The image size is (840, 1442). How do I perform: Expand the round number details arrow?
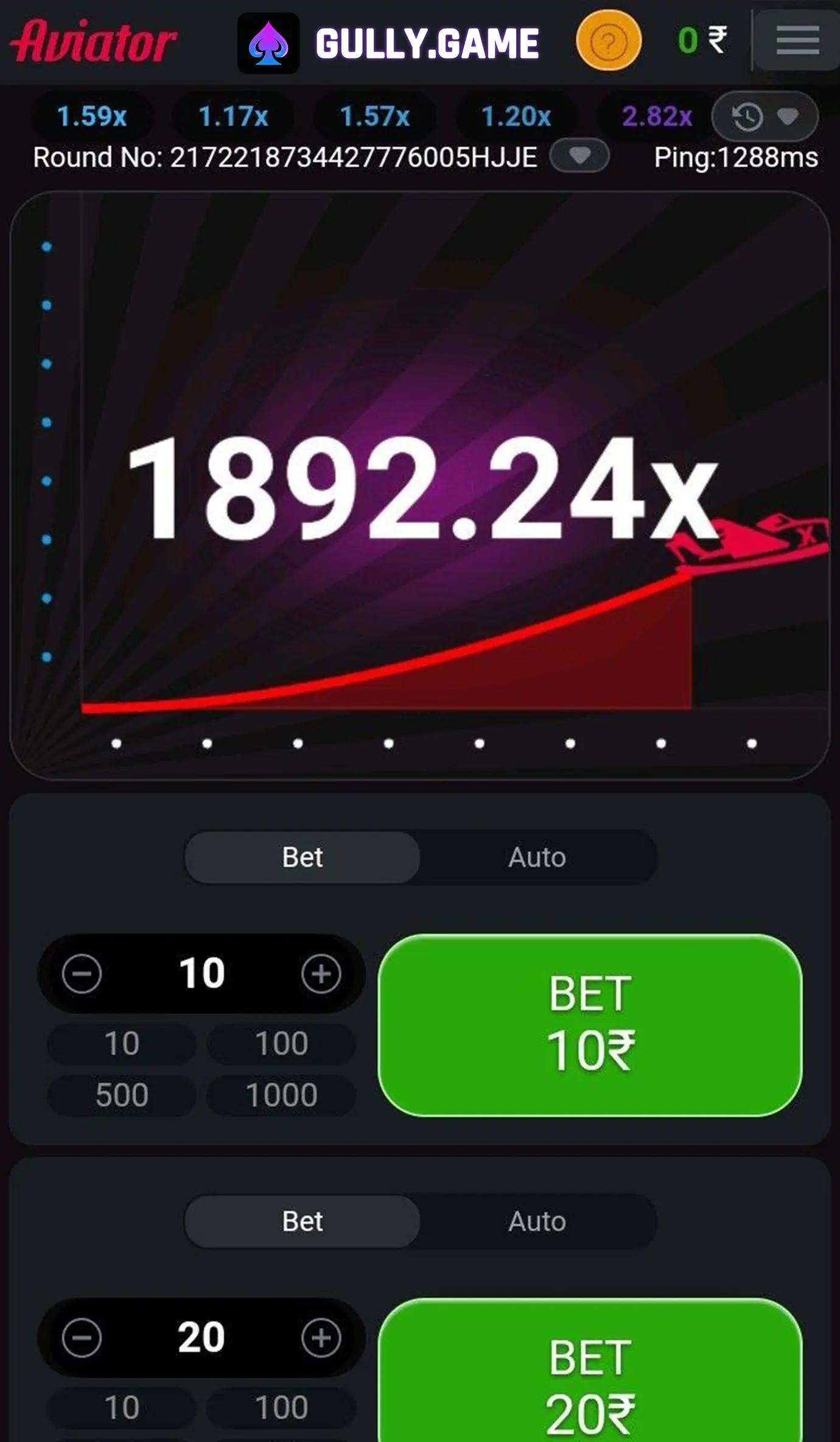click(579, 156)
